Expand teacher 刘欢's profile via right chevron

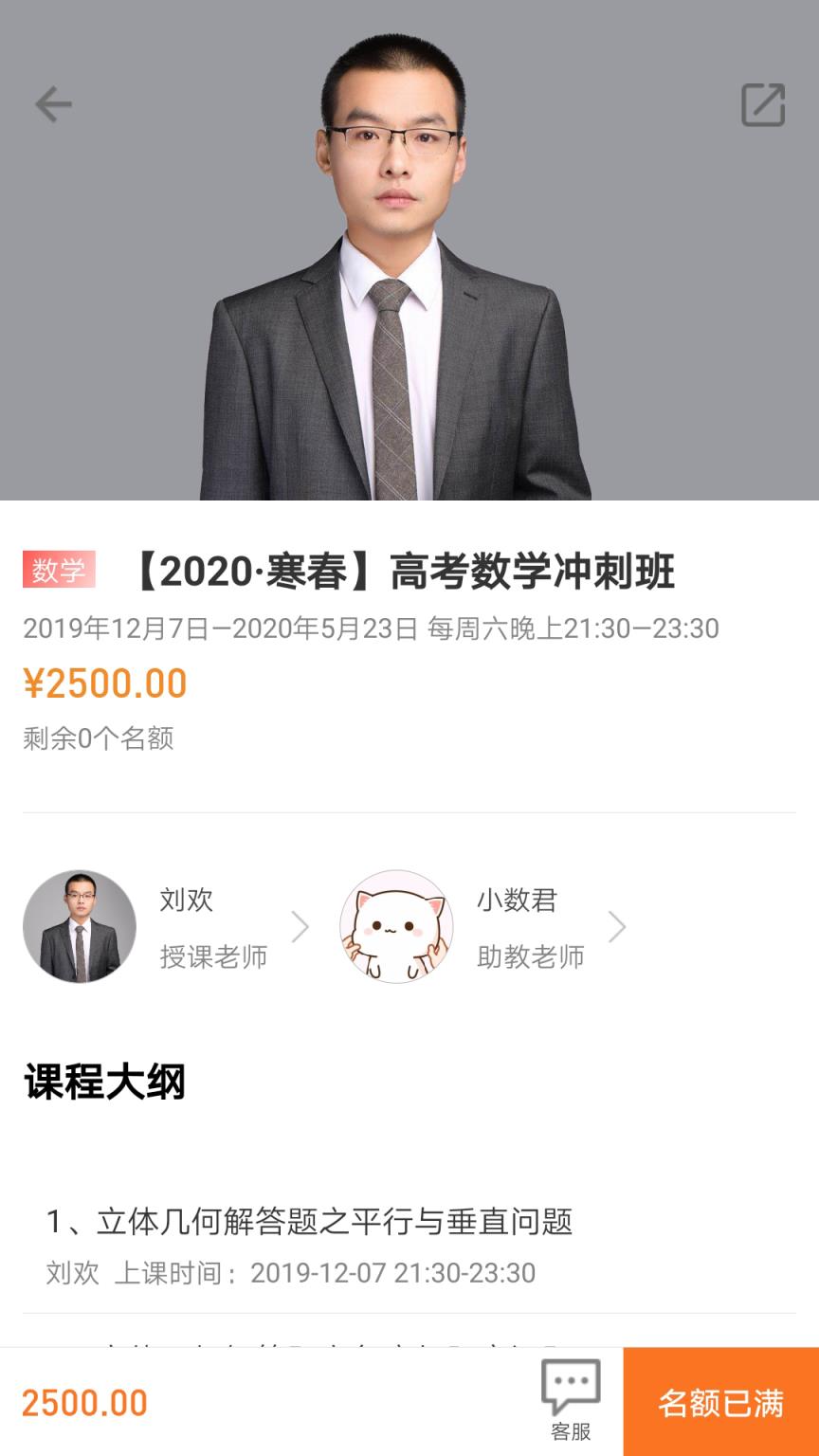[301, 926]
